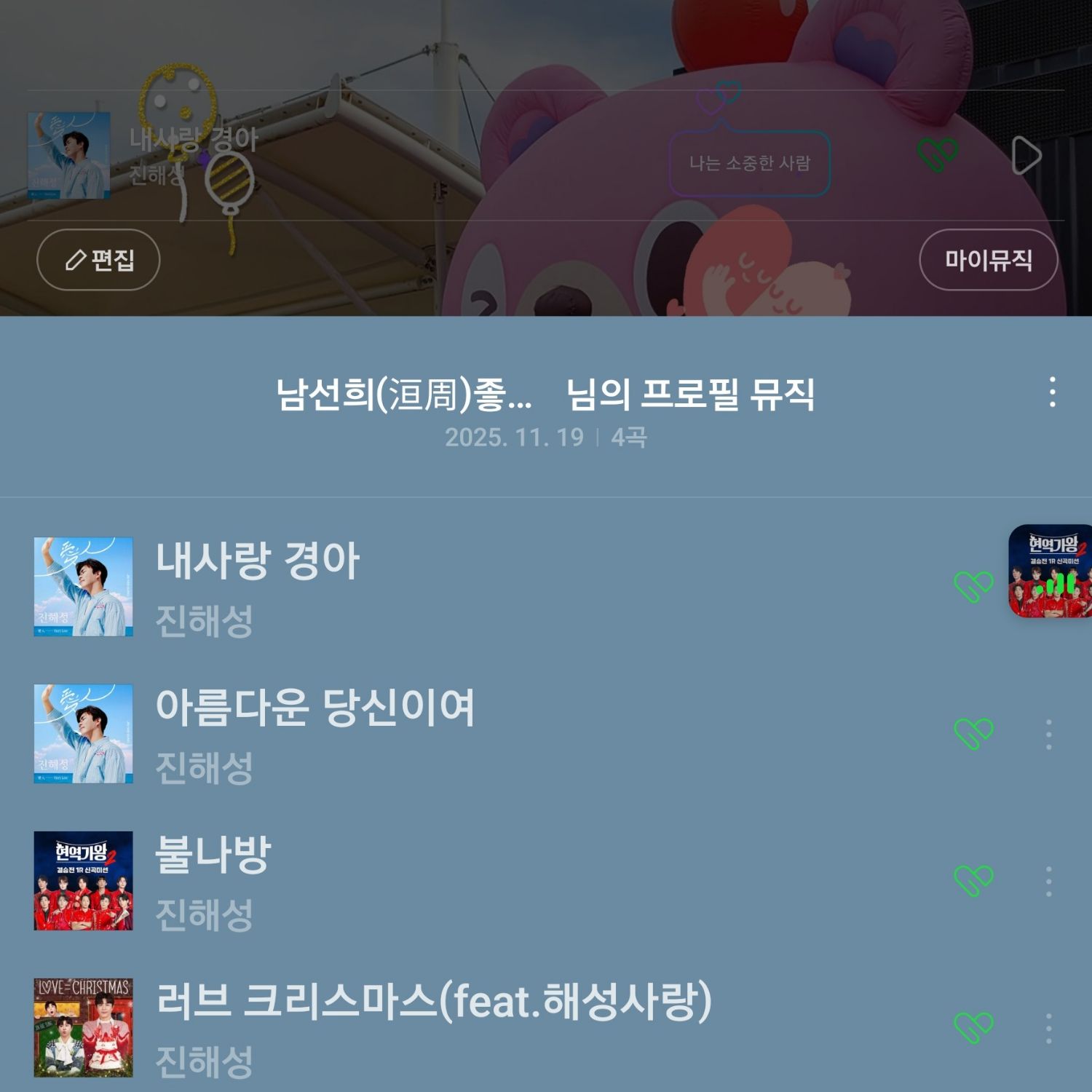Open more options for 러브 크리스마스
1092x1092 pixels.
click(x=1048, y=1028)
